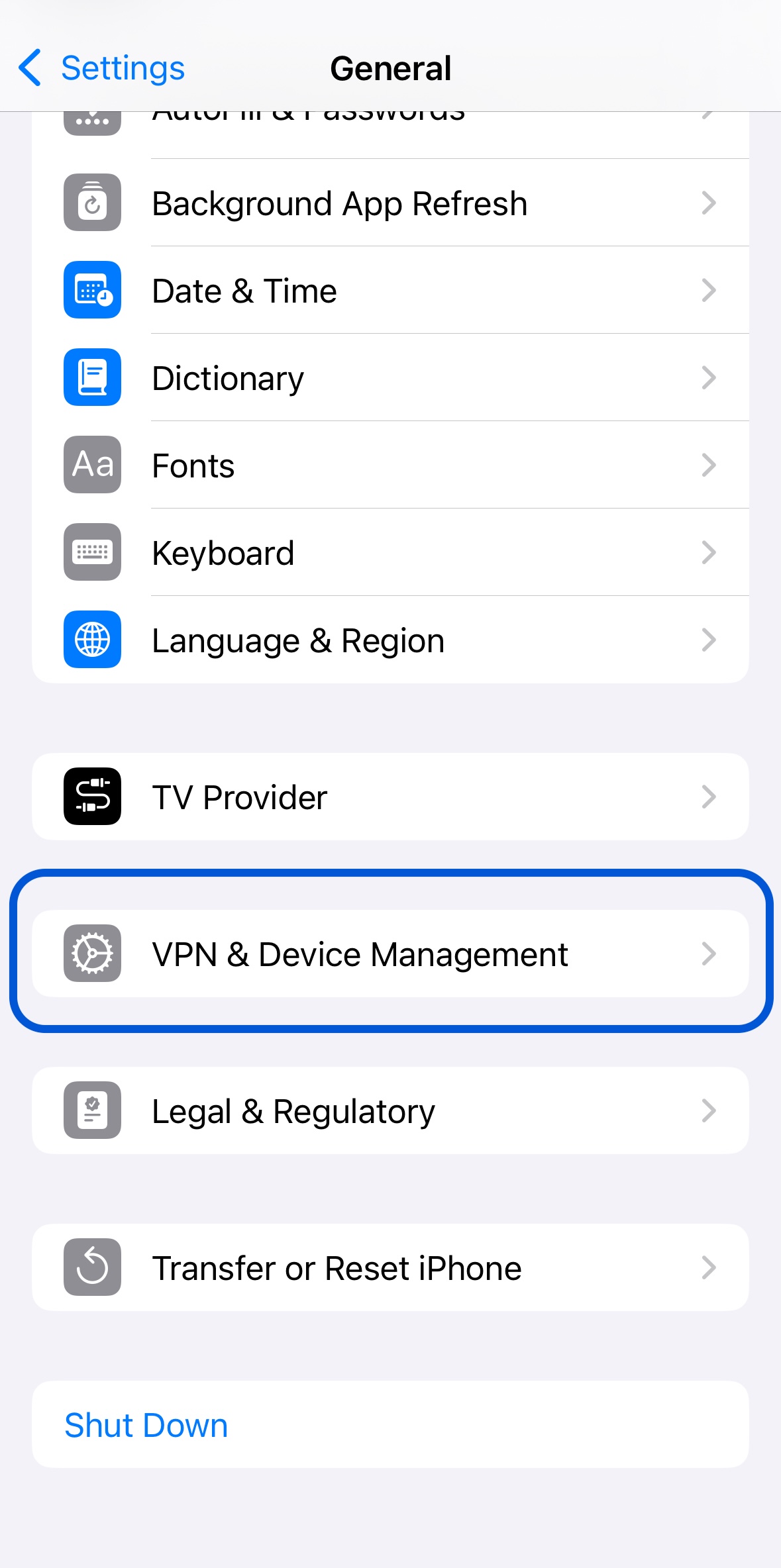Open Legal & Regulatory
This screenshot has height=1568, width=781.
pyautogui.click(x=390, y=1110)
